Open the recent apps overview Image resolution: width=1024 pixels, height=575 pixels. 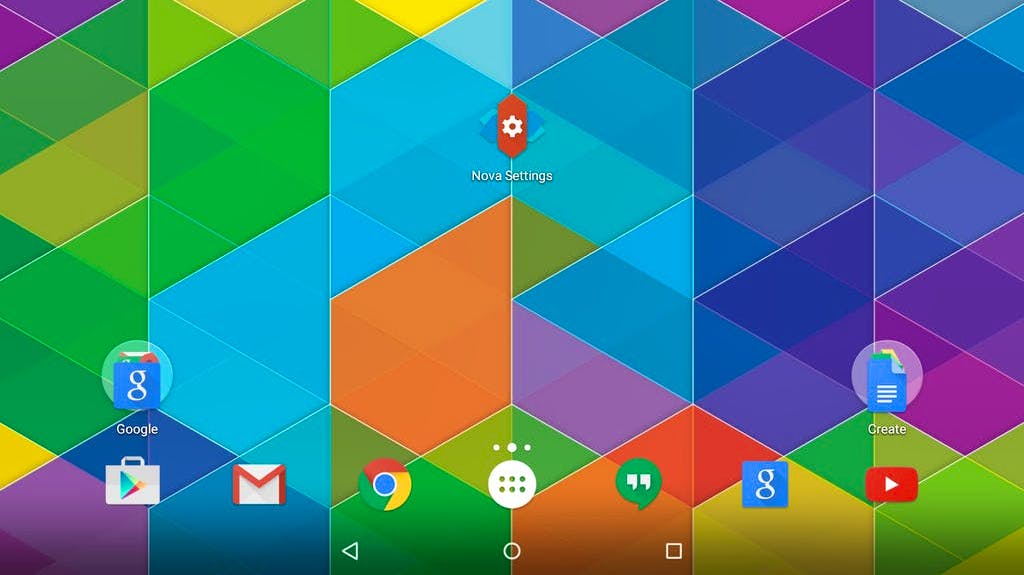(x=673, y=551)
